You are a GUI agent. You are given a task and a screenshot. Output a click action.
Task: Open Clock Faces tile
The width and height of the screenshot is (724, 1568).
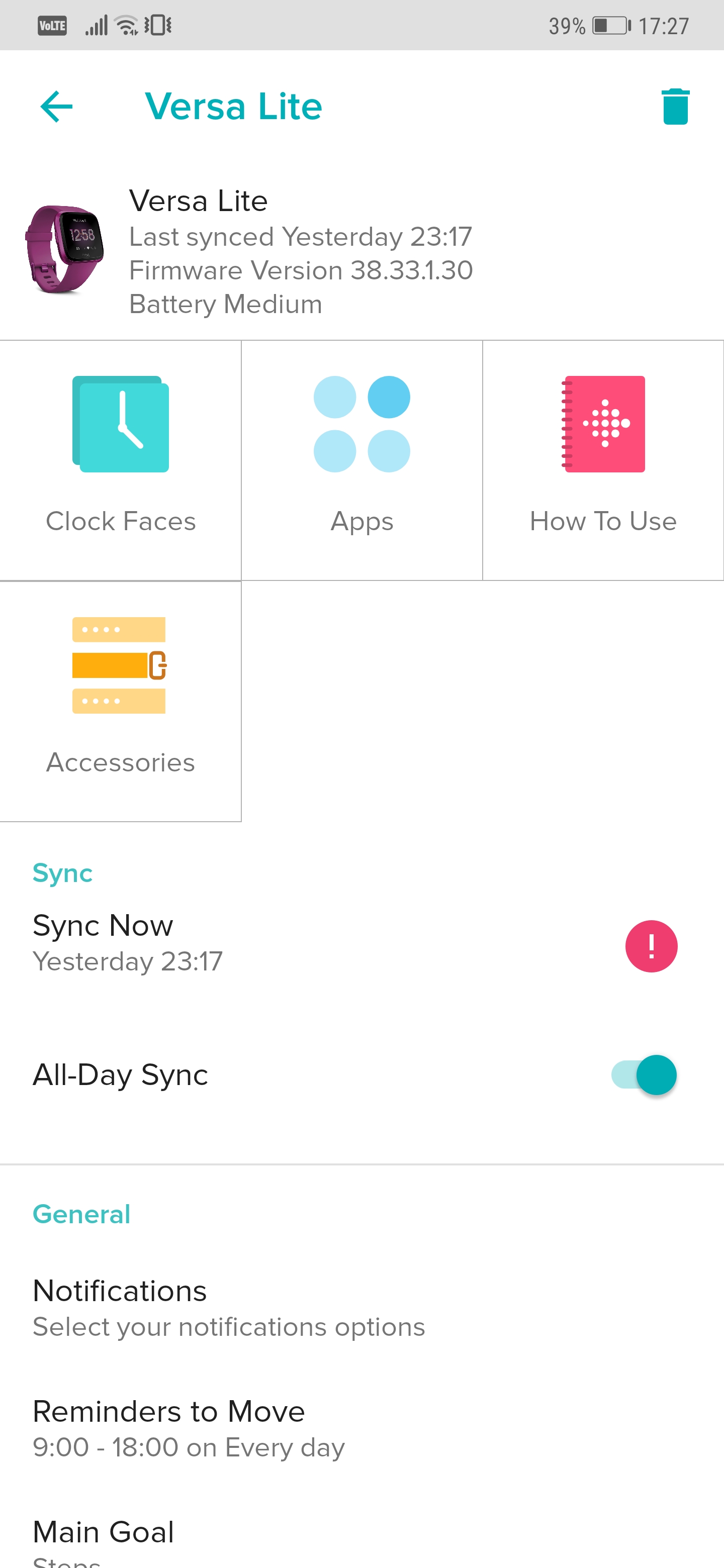[121, 460]
